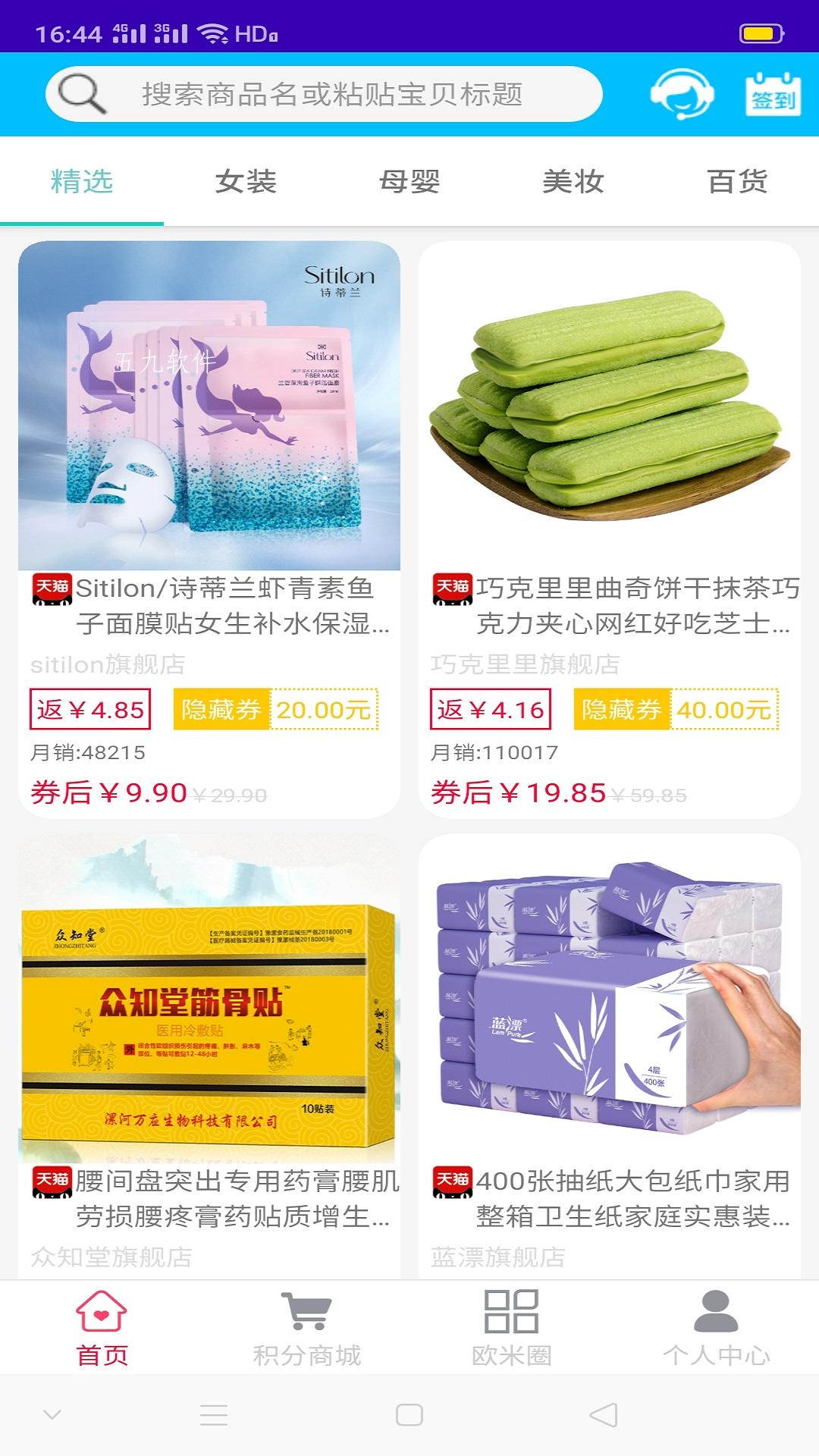The width and height of the screenshot is (819, 1456).
Task: Tap the system back triangle button
Action: [604, 1415]
